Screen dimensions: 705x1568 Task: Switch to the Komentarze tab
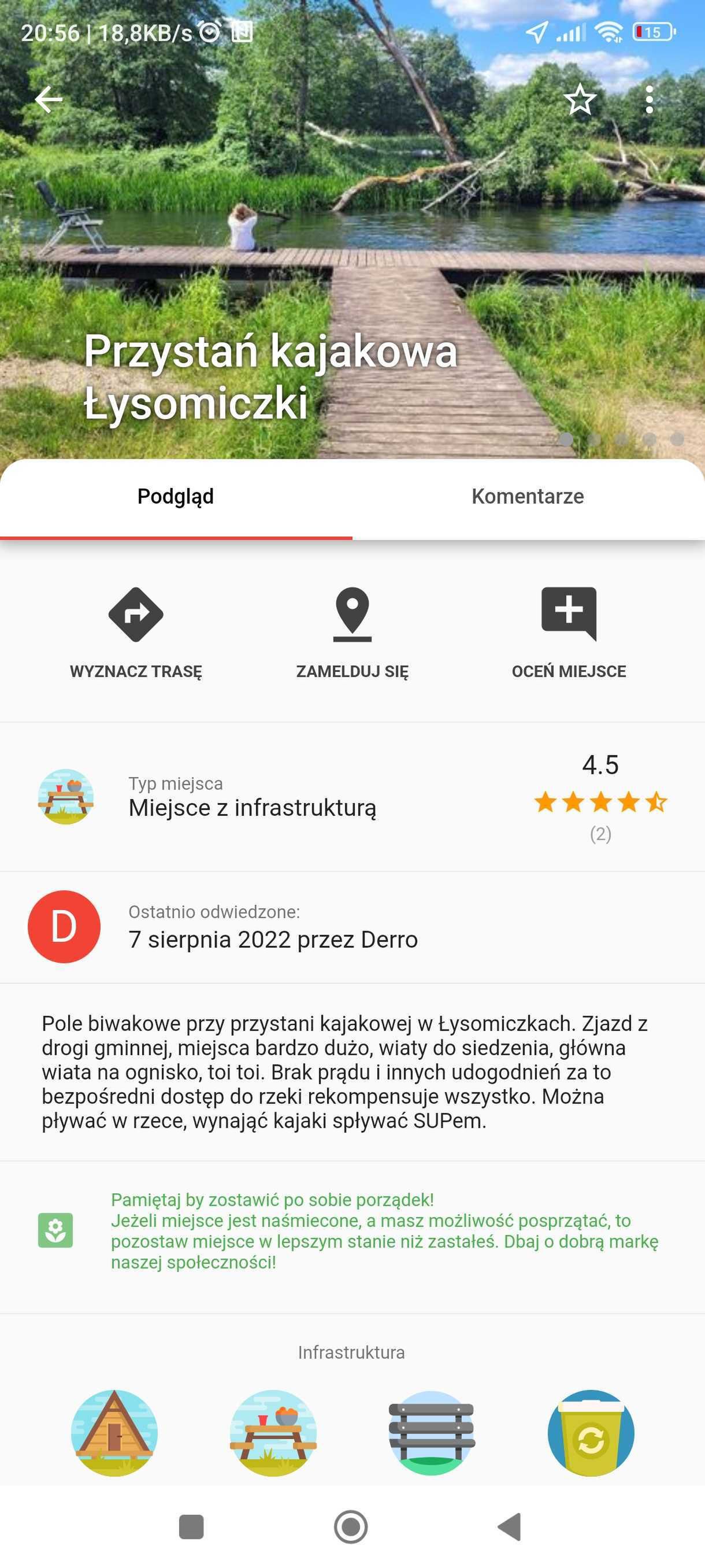click(528, 496)
